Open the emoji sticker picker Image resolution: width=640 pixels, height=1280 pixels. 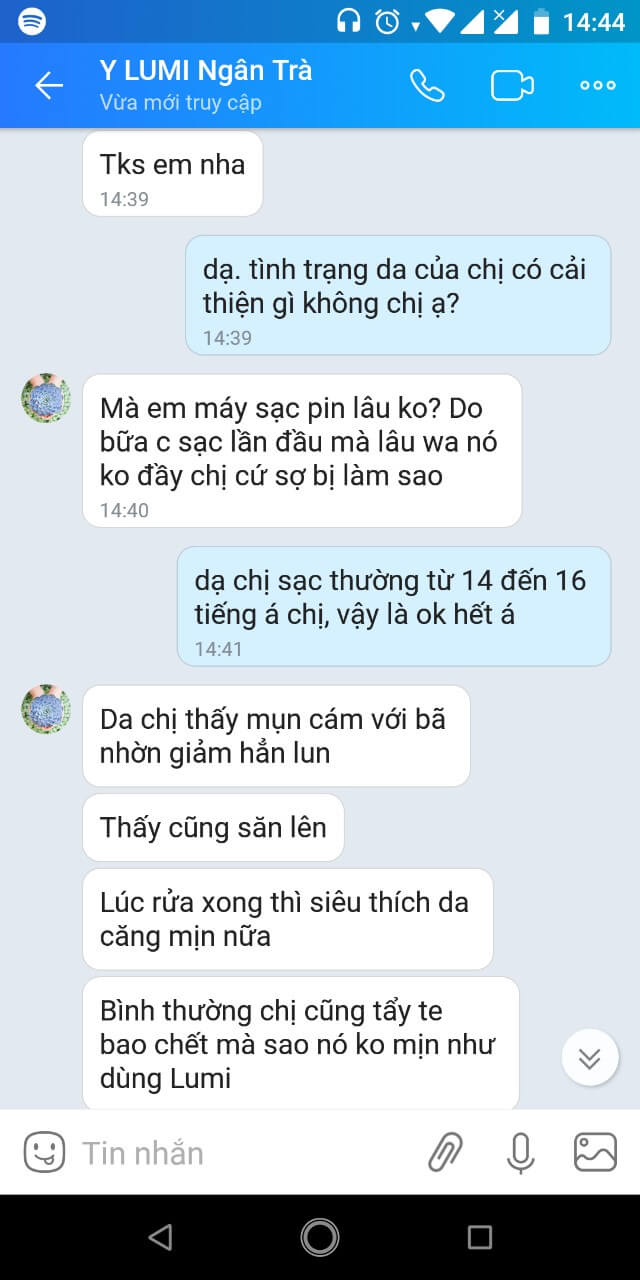point(44,1152)
